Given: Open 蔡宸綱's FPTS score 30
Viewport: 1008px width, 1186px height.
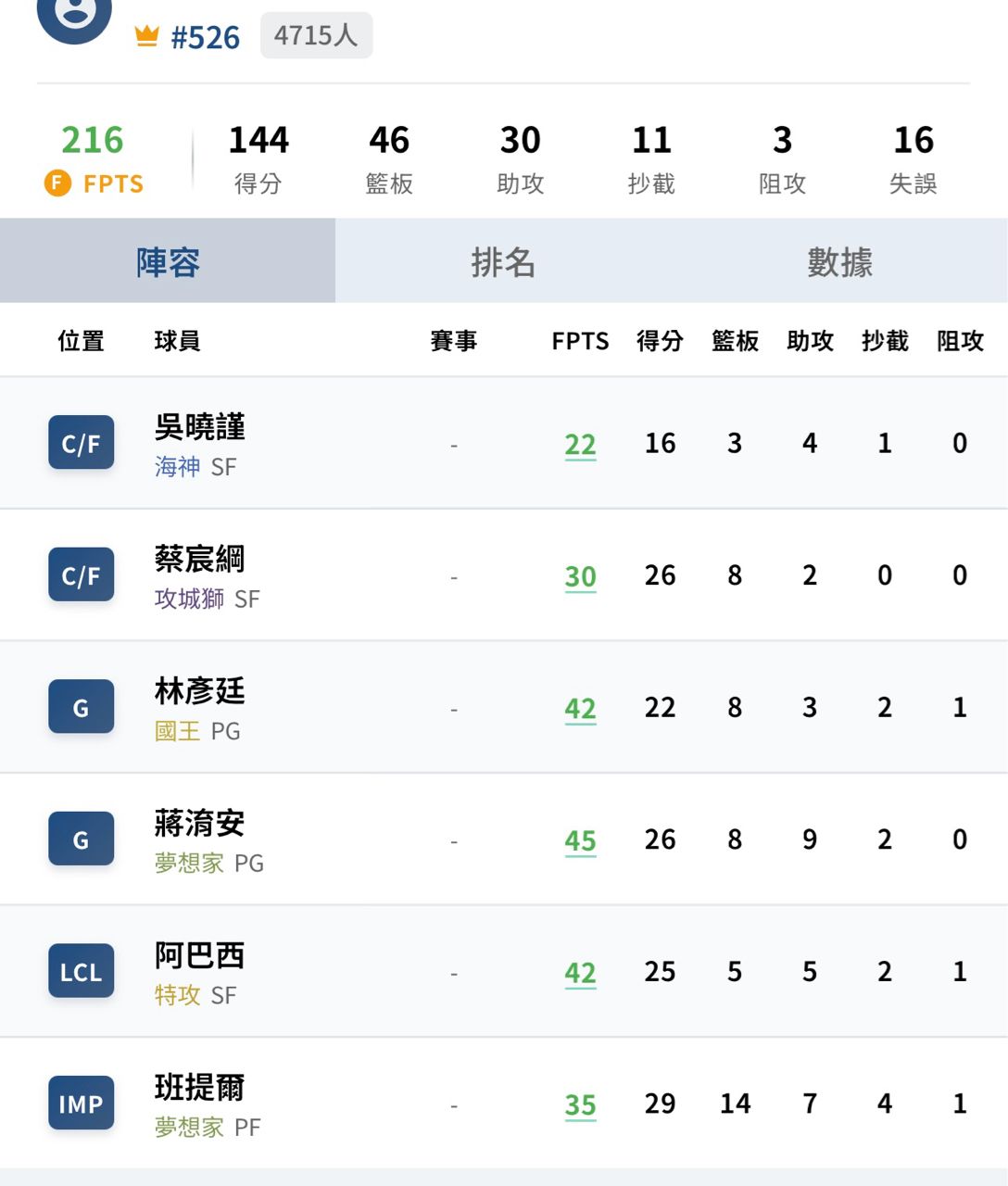Looking at the screenshot, I should tap(580, 576).
